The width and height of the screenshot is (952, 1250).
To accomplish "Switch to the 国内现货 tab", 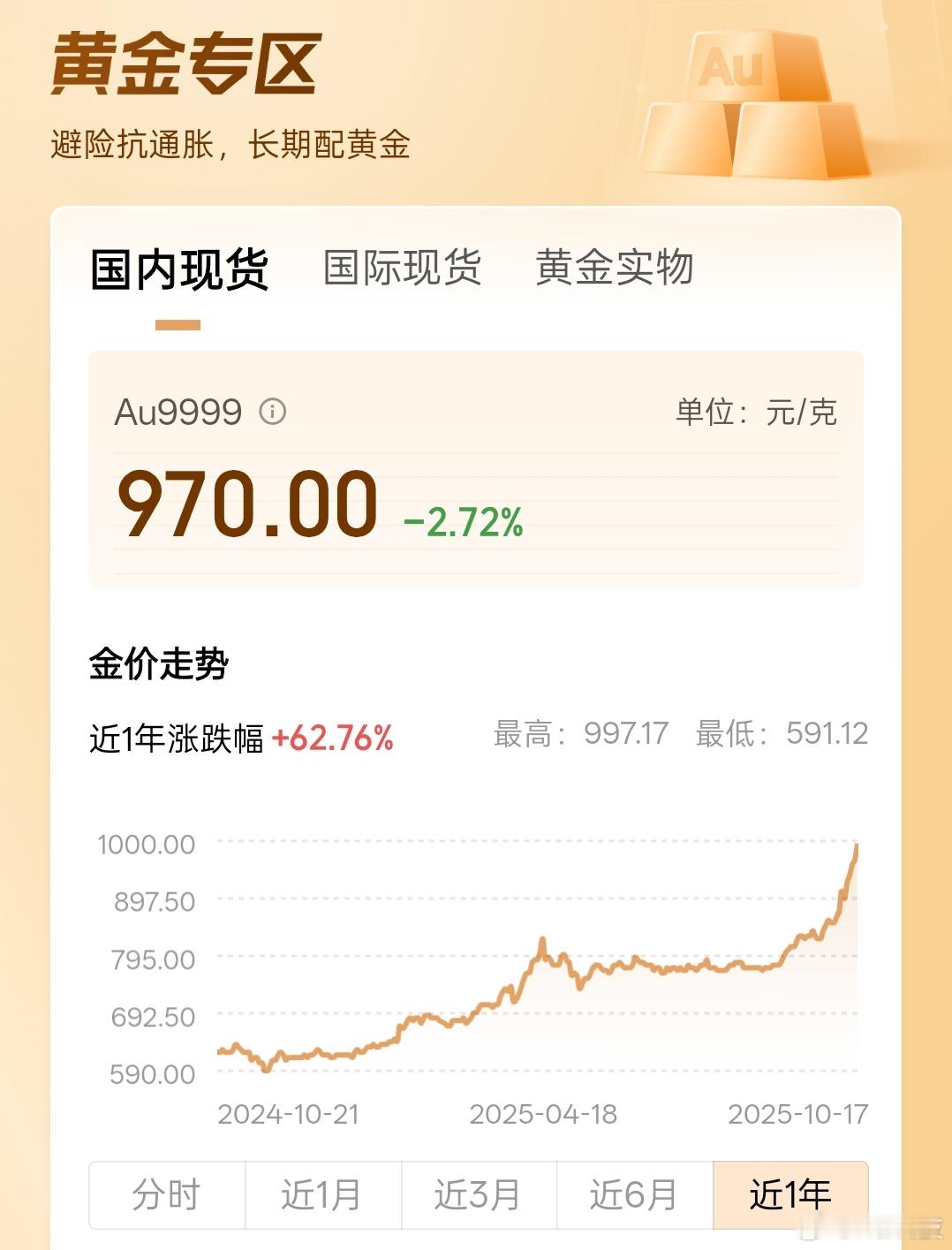I will (x=179, y=269).
